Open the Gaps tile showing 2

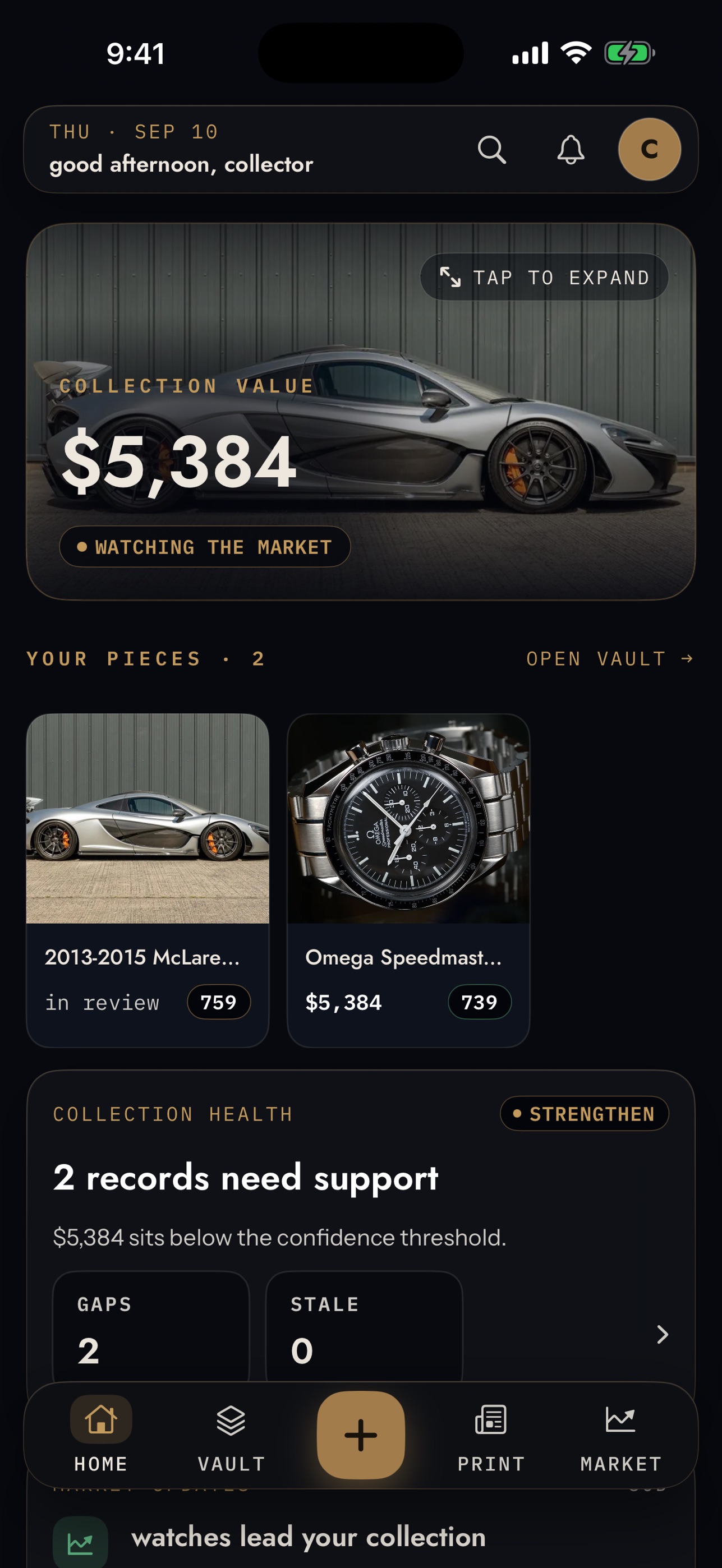tap(151, 1327)
